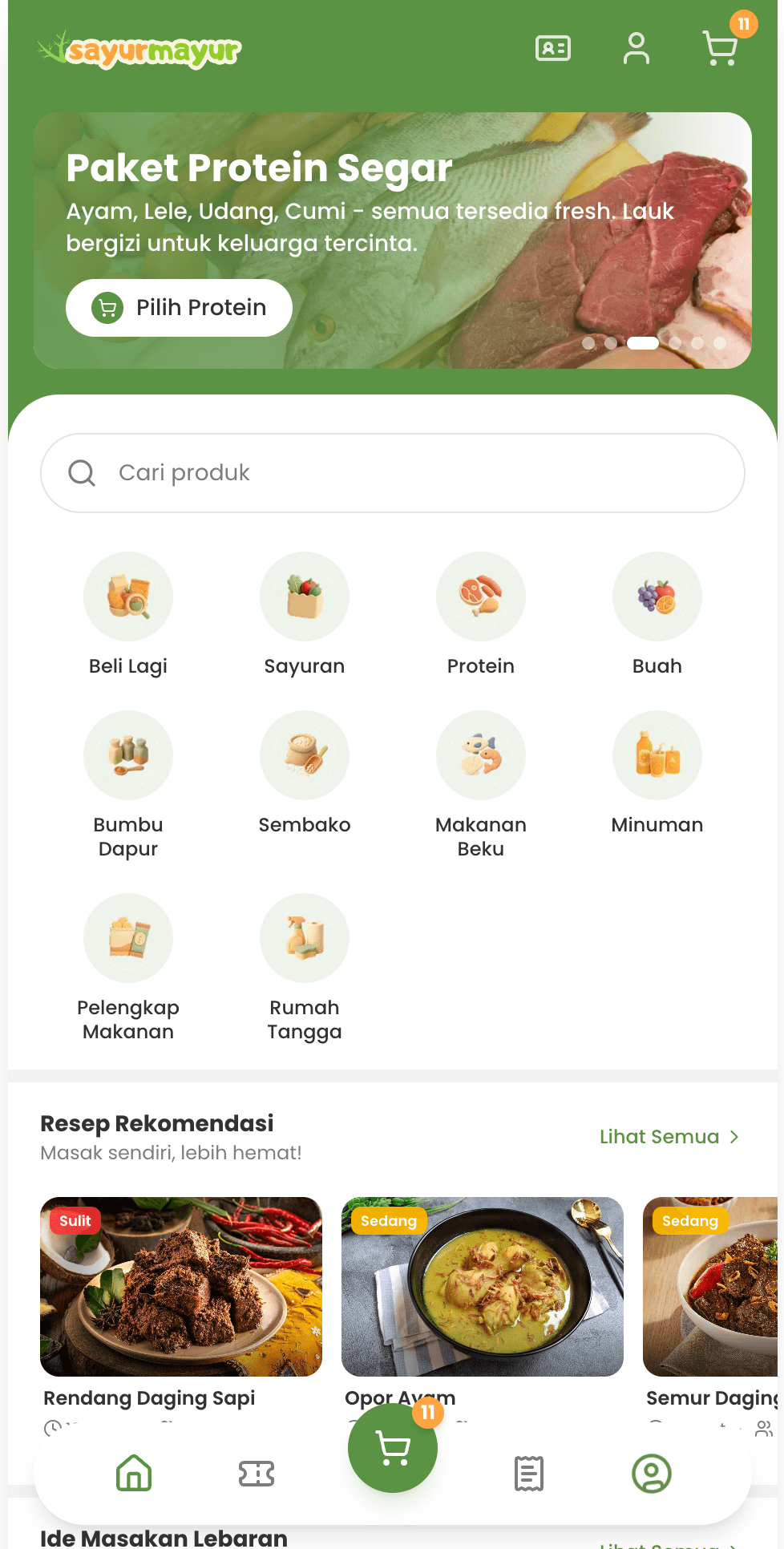Image resolution: width=784 pixels, height=1549 pixels.
Task: Open Lihat Semua for Resep Rekomendasi
Action: coord(658,1136)
